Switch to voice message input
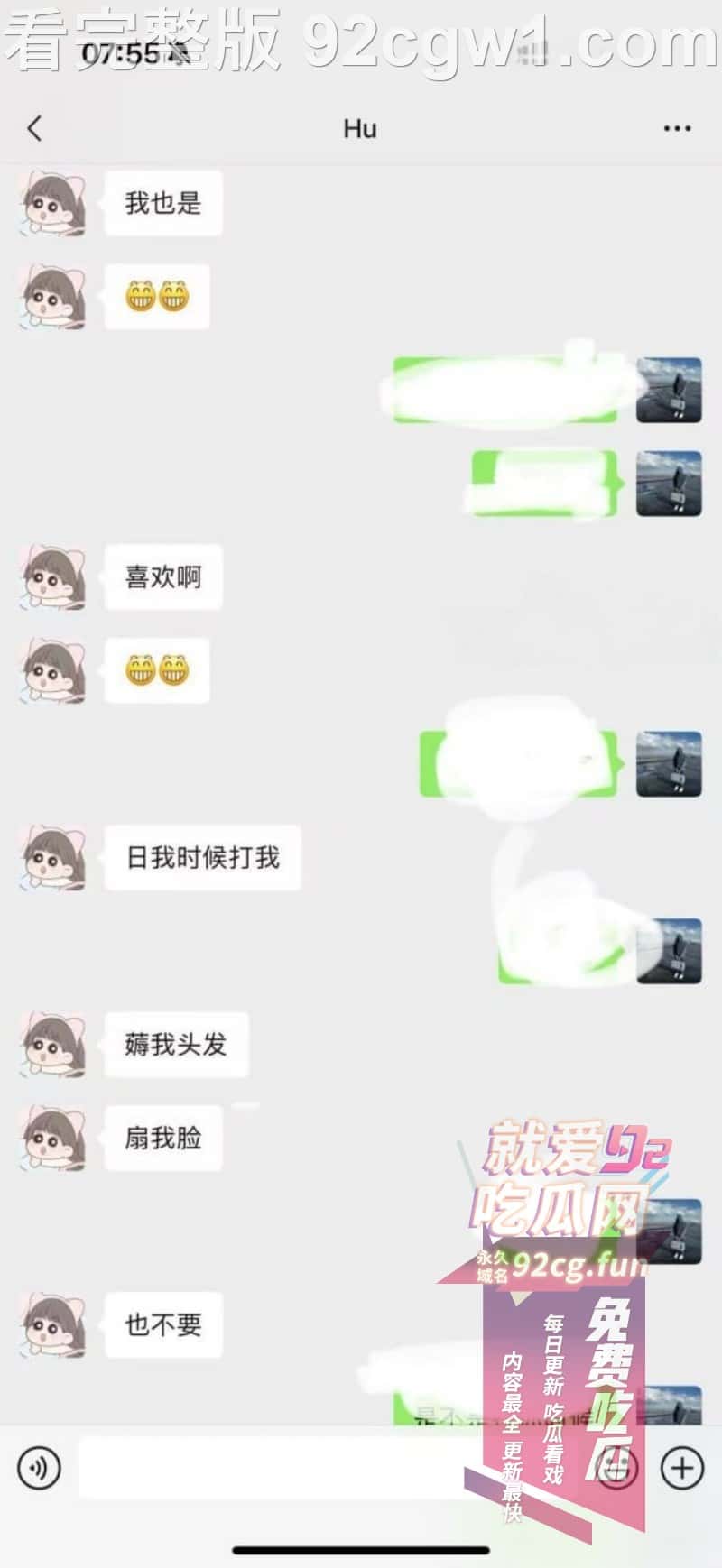This screenshot has width=722, height=1568. pos(40,1468)
